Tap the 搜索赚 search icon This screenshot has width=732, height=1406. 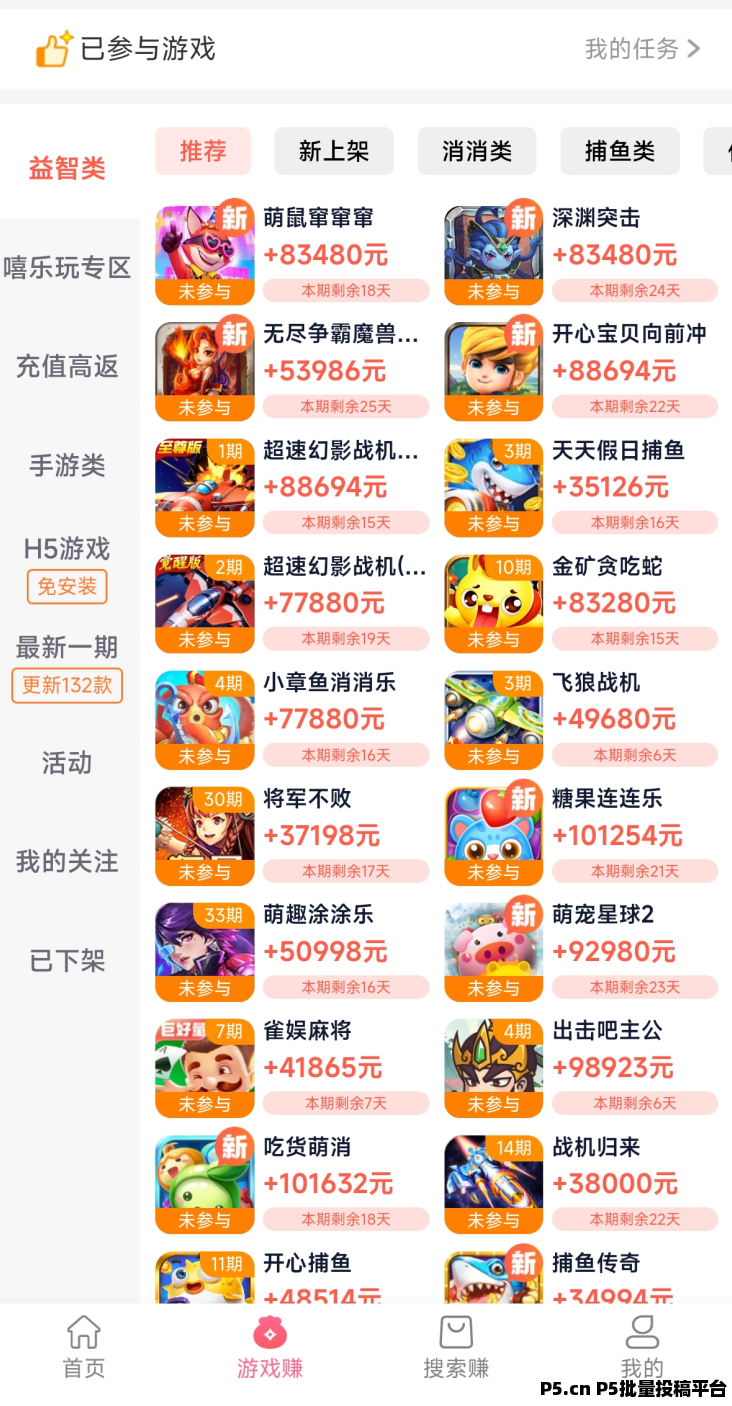coord(457,1331)
